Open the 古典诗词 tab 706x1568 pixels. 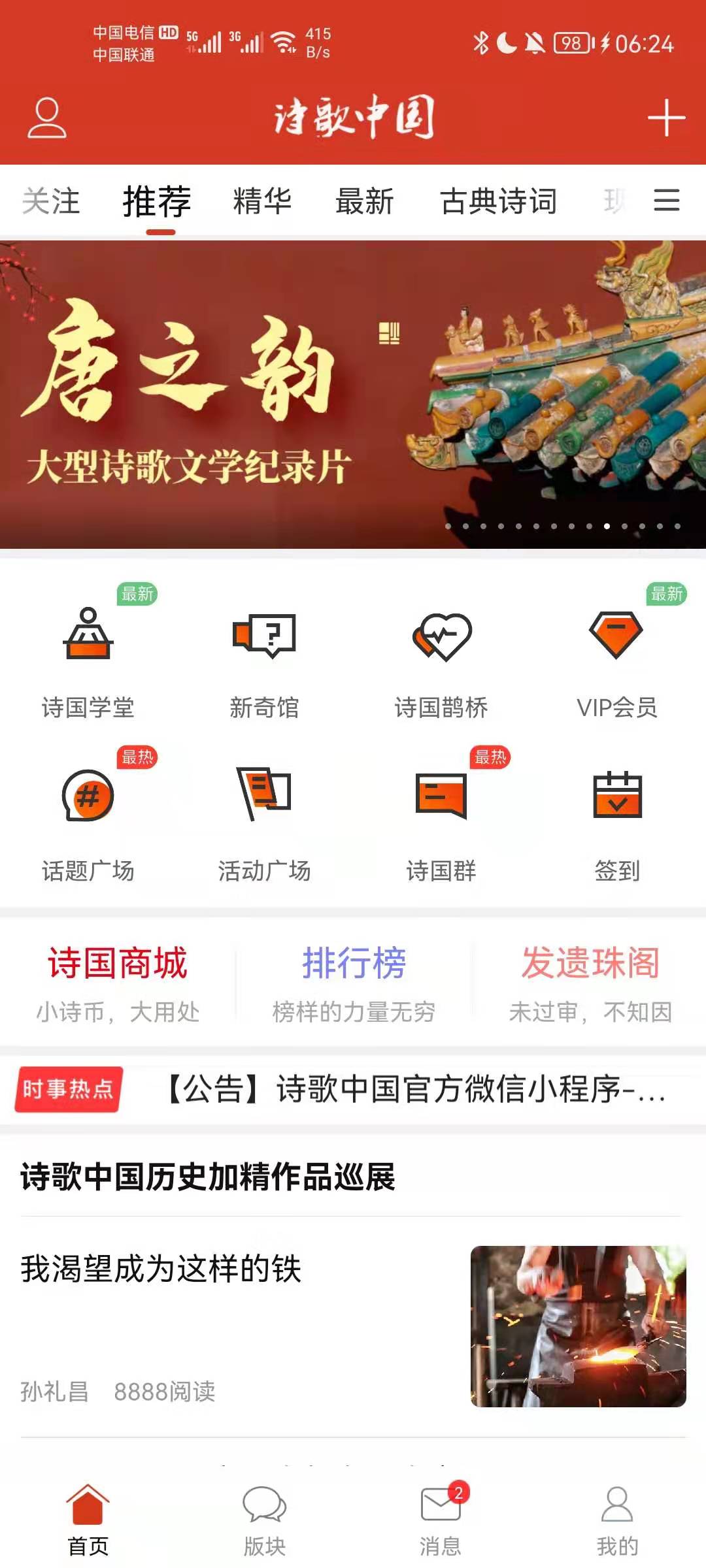point(498,201)
